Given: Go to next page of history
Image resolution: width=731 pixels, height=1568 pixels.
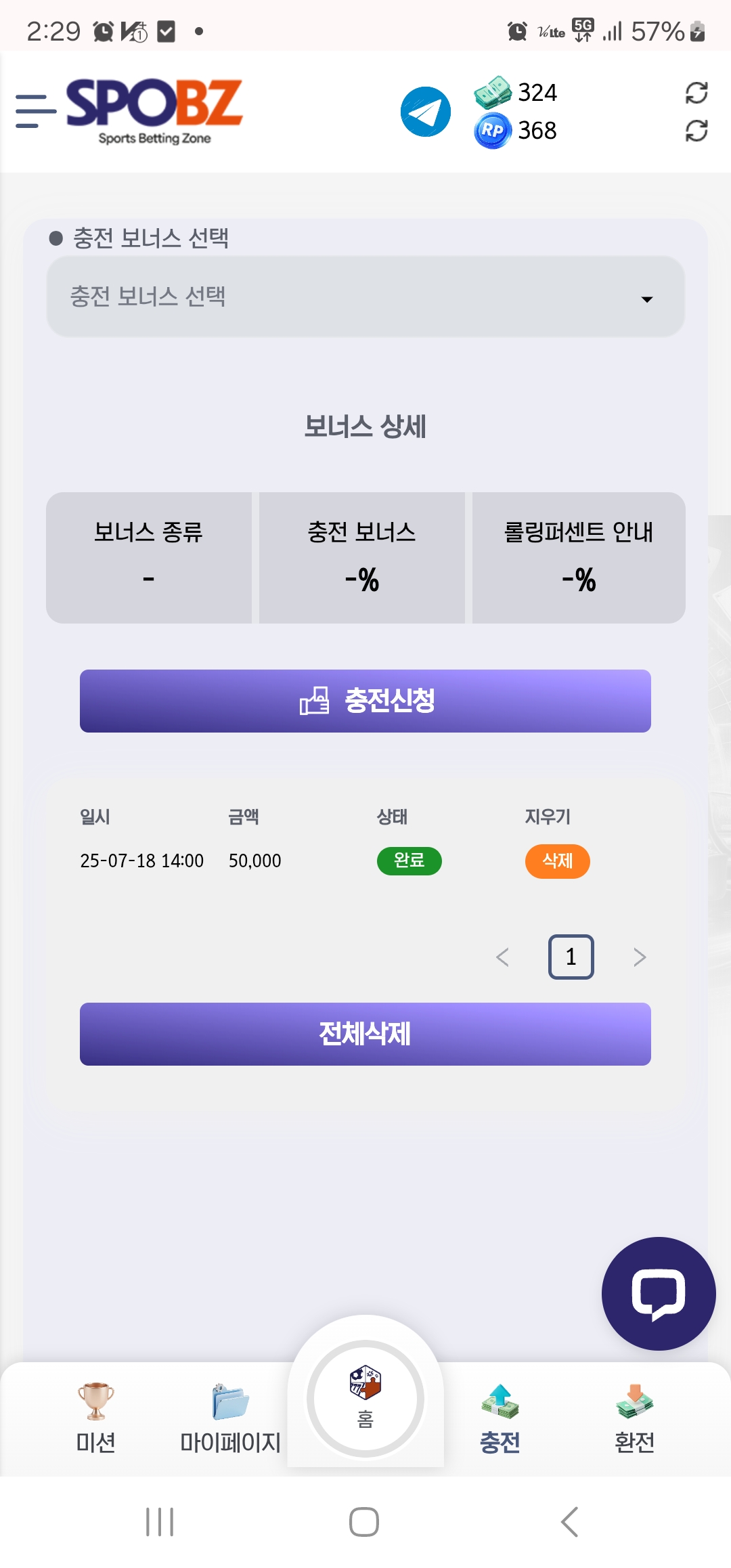Looking at the screenshot, I should [x=640, y=957].
